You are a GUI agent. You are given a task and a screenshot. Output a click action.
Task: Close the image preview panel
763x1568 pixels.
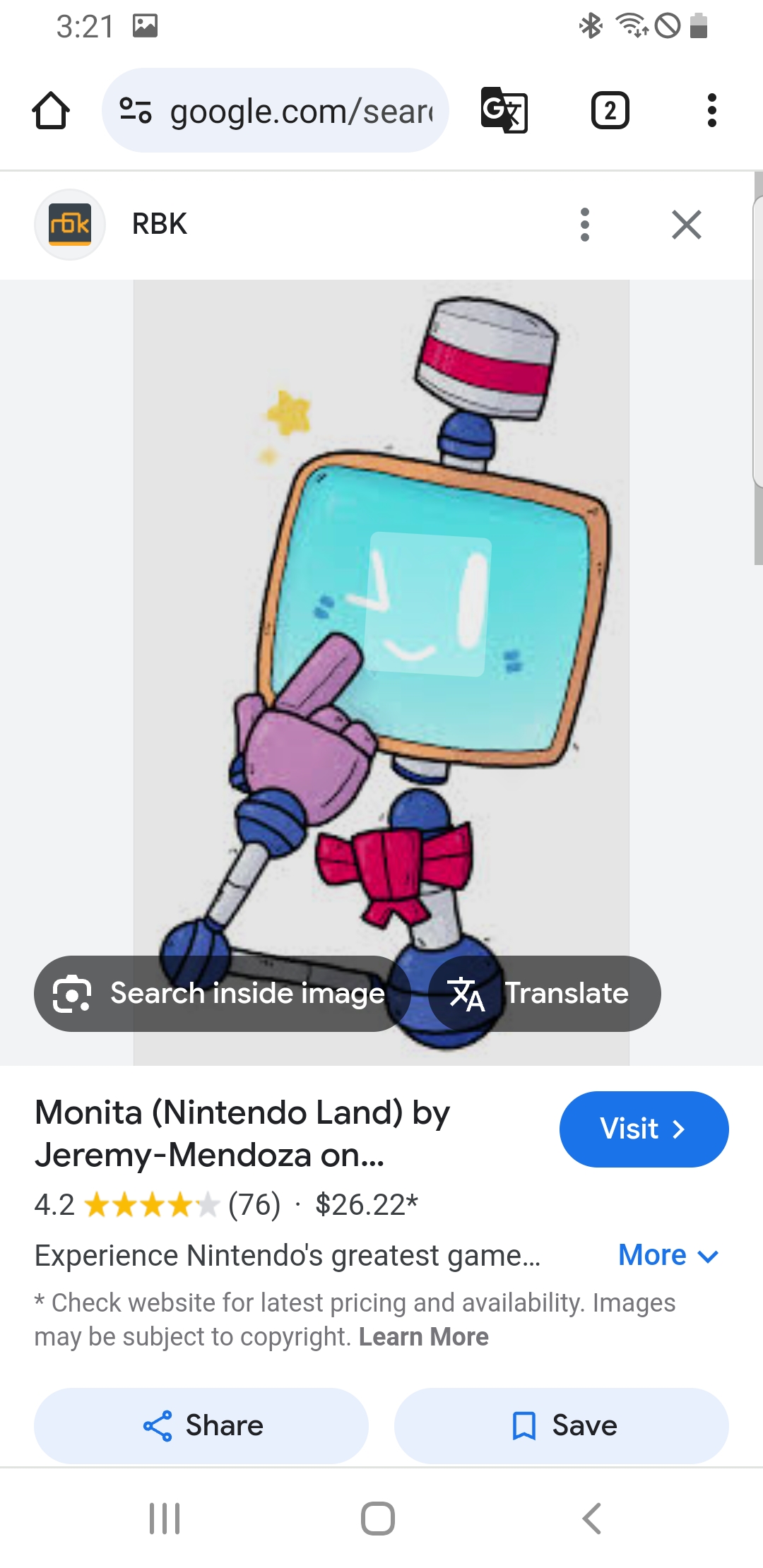point(686,225)
